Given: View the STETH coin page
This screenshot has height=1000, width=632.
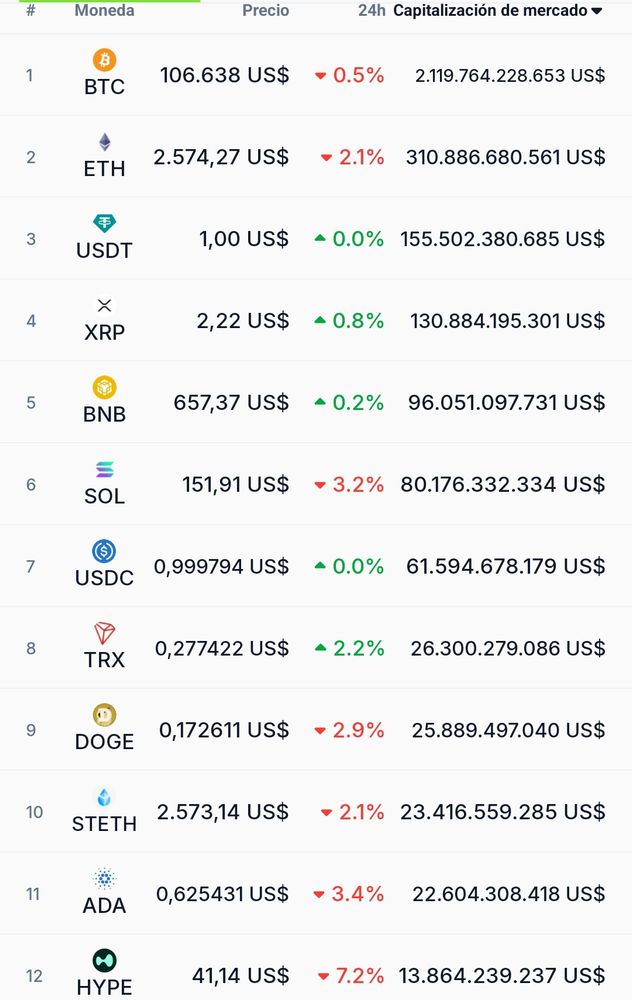Looking at the screenshot, I should [104, 811].
